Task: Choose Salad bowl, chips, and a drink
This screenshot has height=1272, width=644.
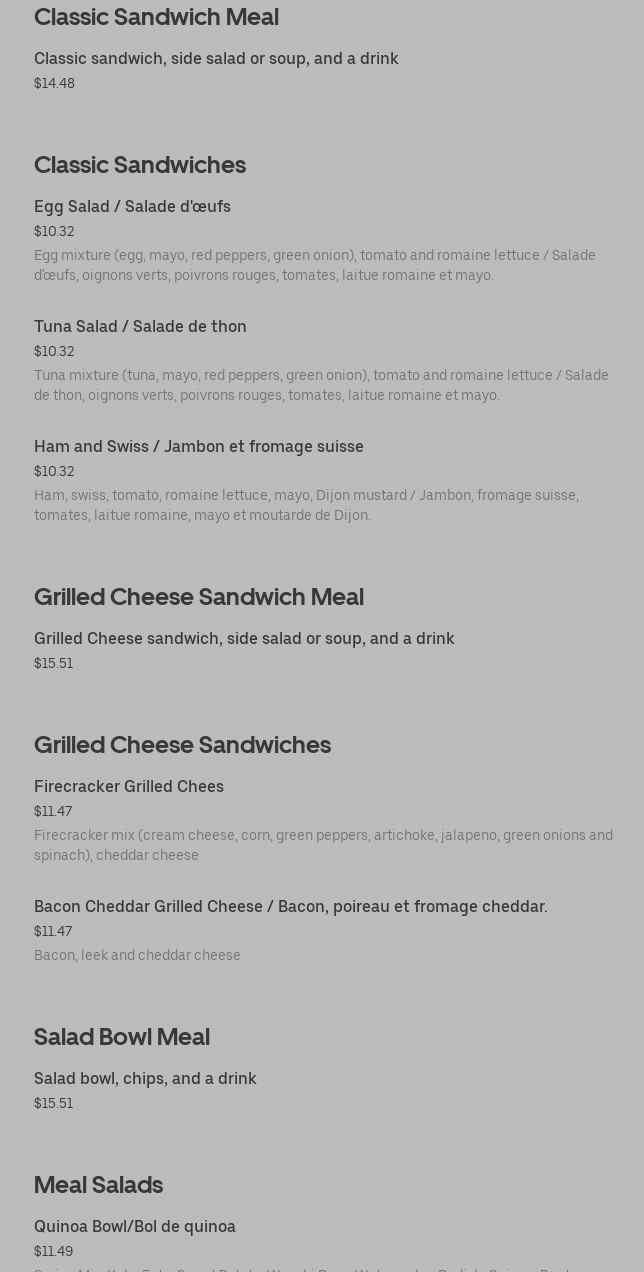Action: (x=145, y=1079)
